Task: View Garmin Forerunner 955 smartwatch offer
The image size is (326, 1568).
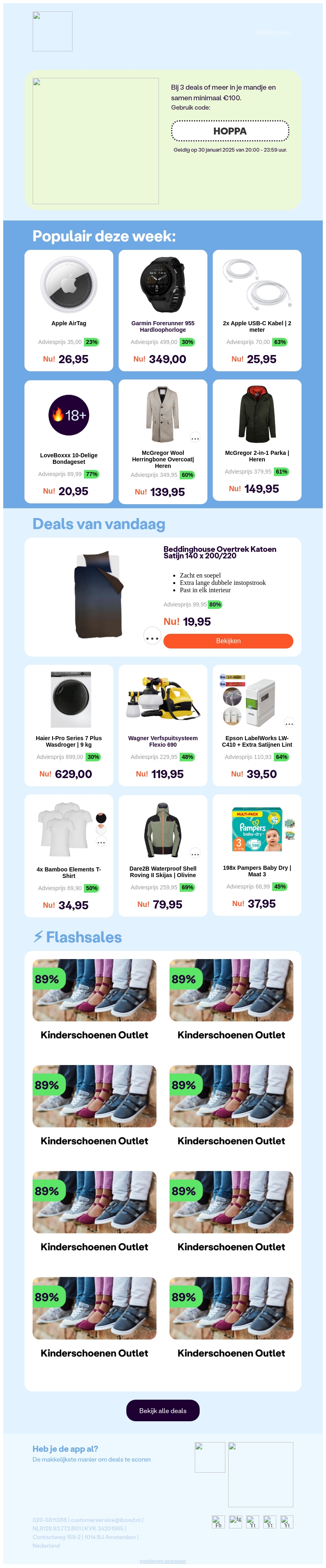Action: point(163,310)
